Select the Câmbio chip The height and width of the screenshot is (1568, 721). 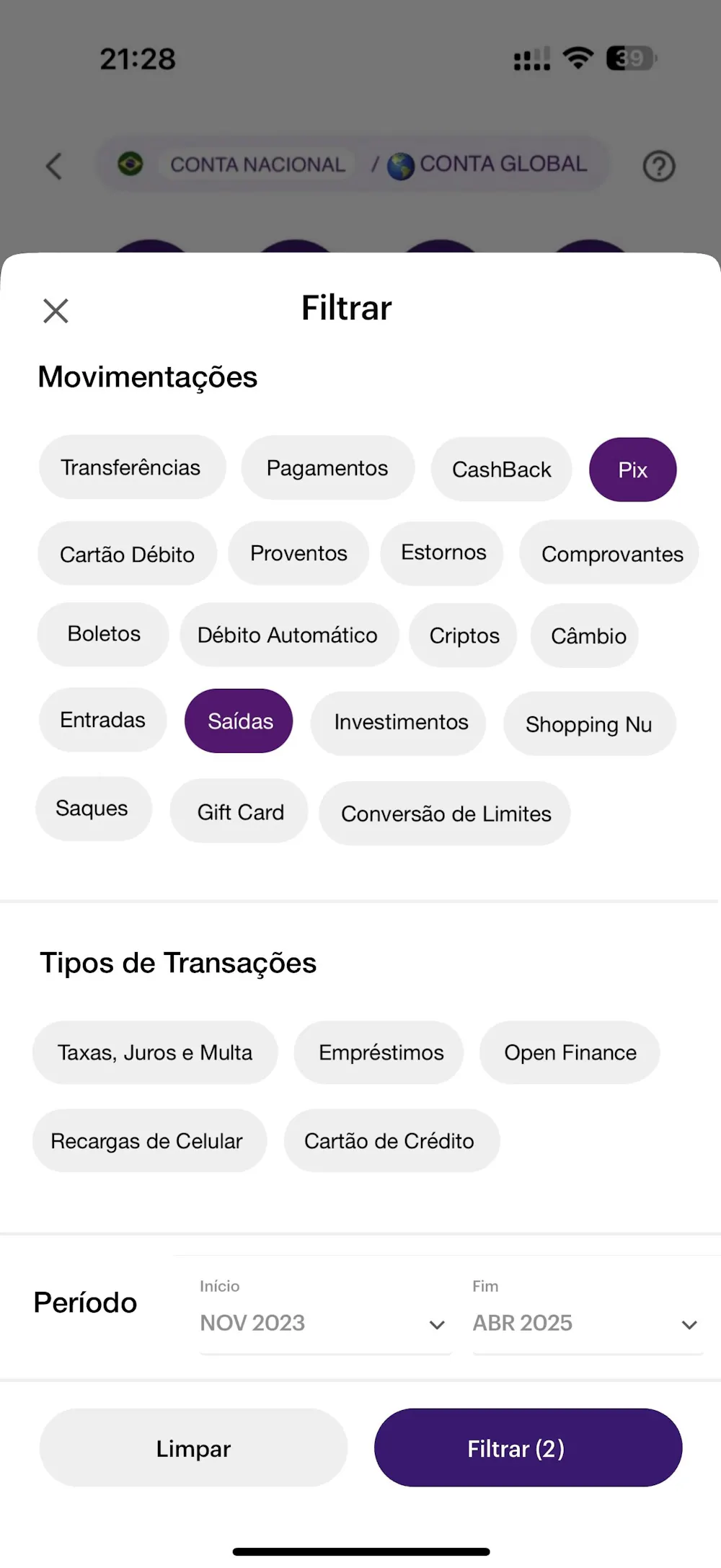point(588,636)
